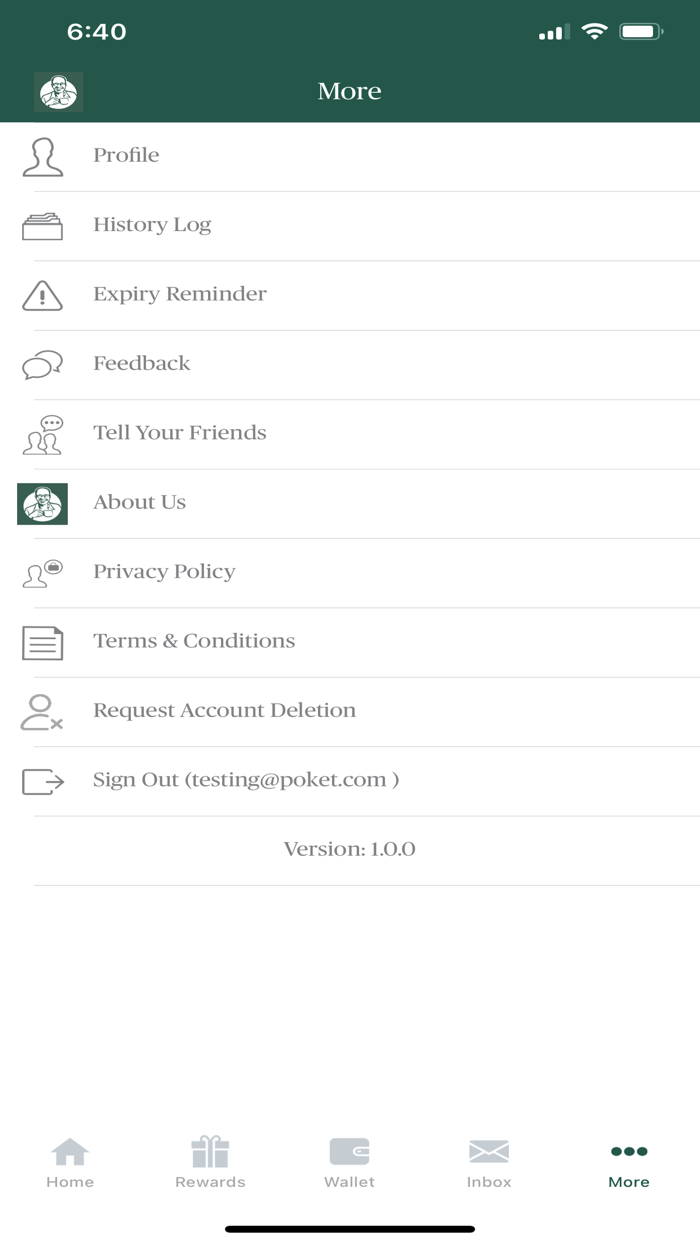Switch to the Home tab
Viewport: 700px width, 1244px height.
(70, 1163)
